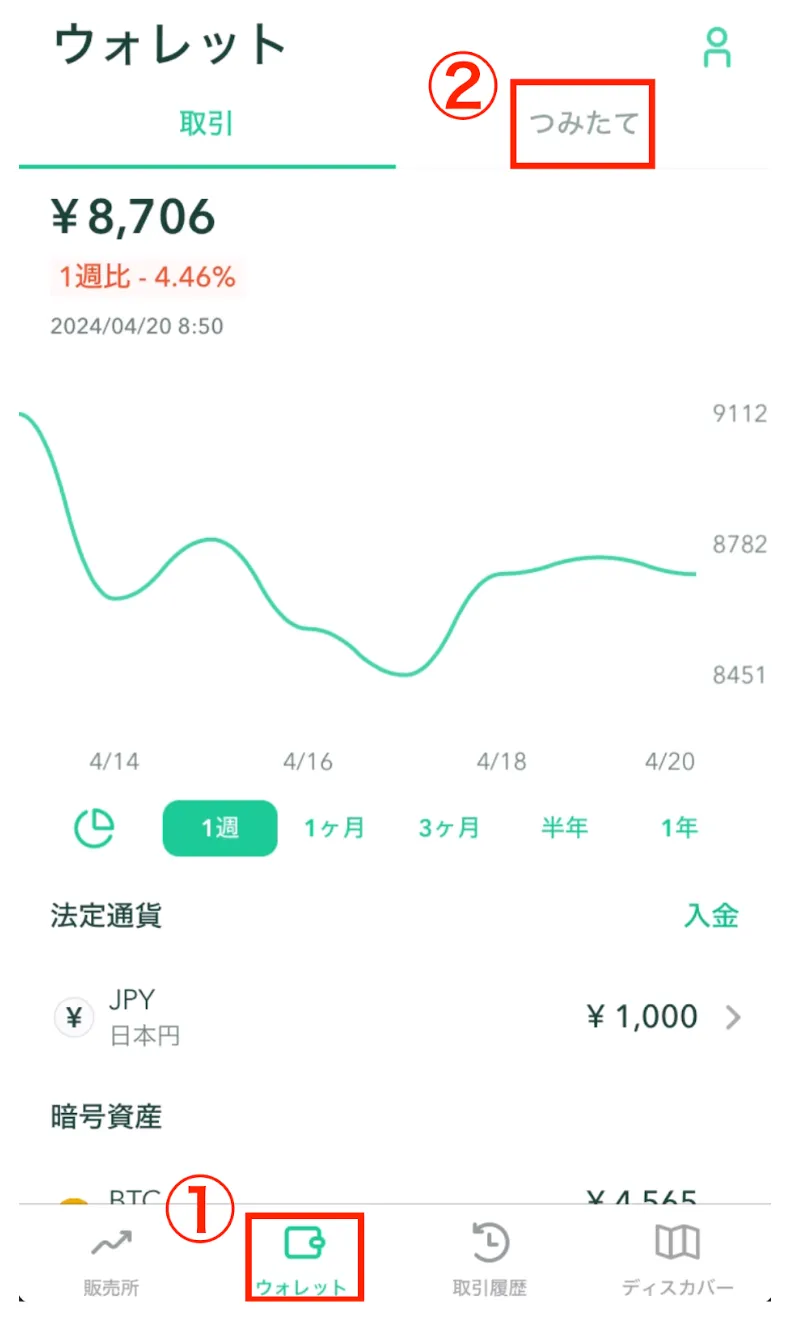This screenshot has height=1326, width=786.
Task: Open the pie chart asset breakdown
Action: (95, 828)
